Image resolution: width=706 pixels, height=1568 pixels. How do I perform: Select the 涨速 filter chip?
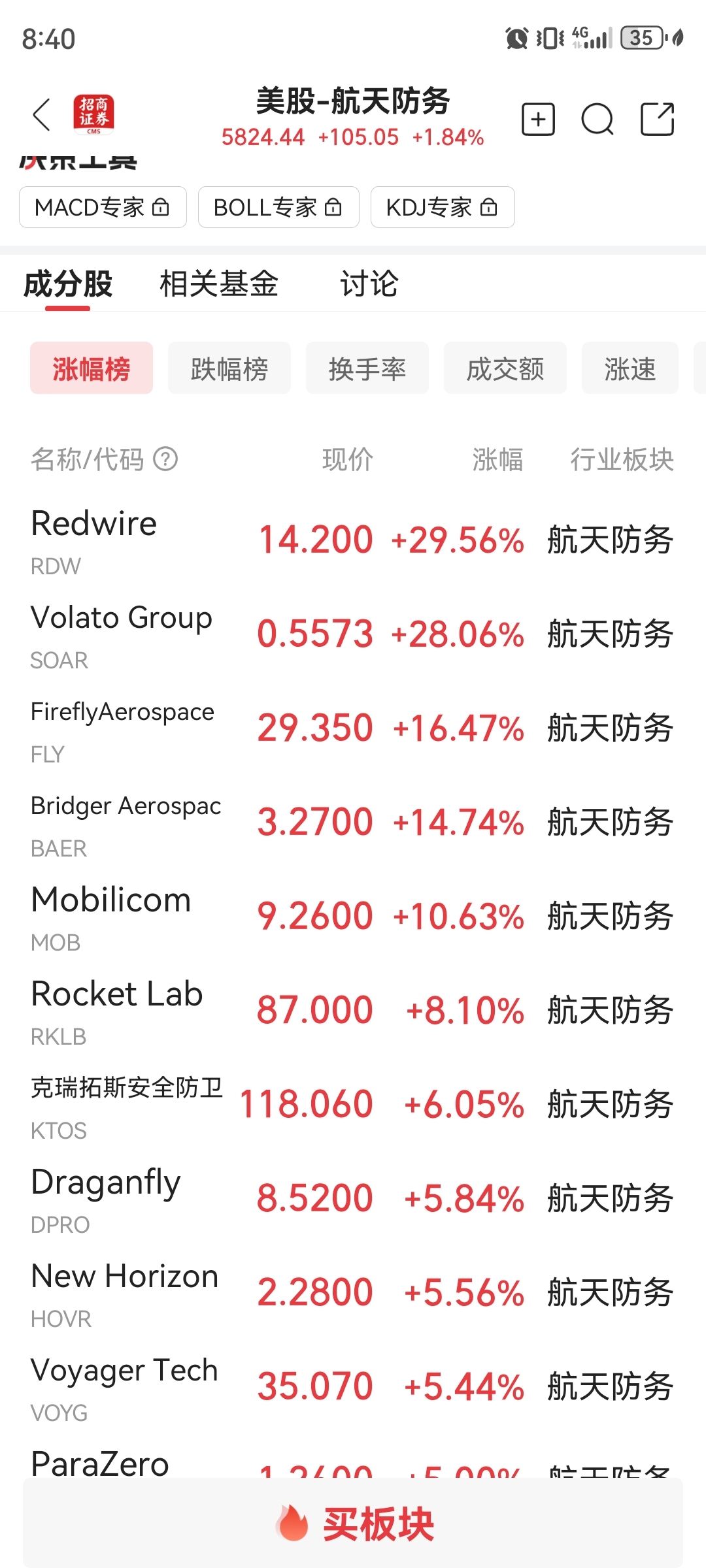click(x=630, y=368)
